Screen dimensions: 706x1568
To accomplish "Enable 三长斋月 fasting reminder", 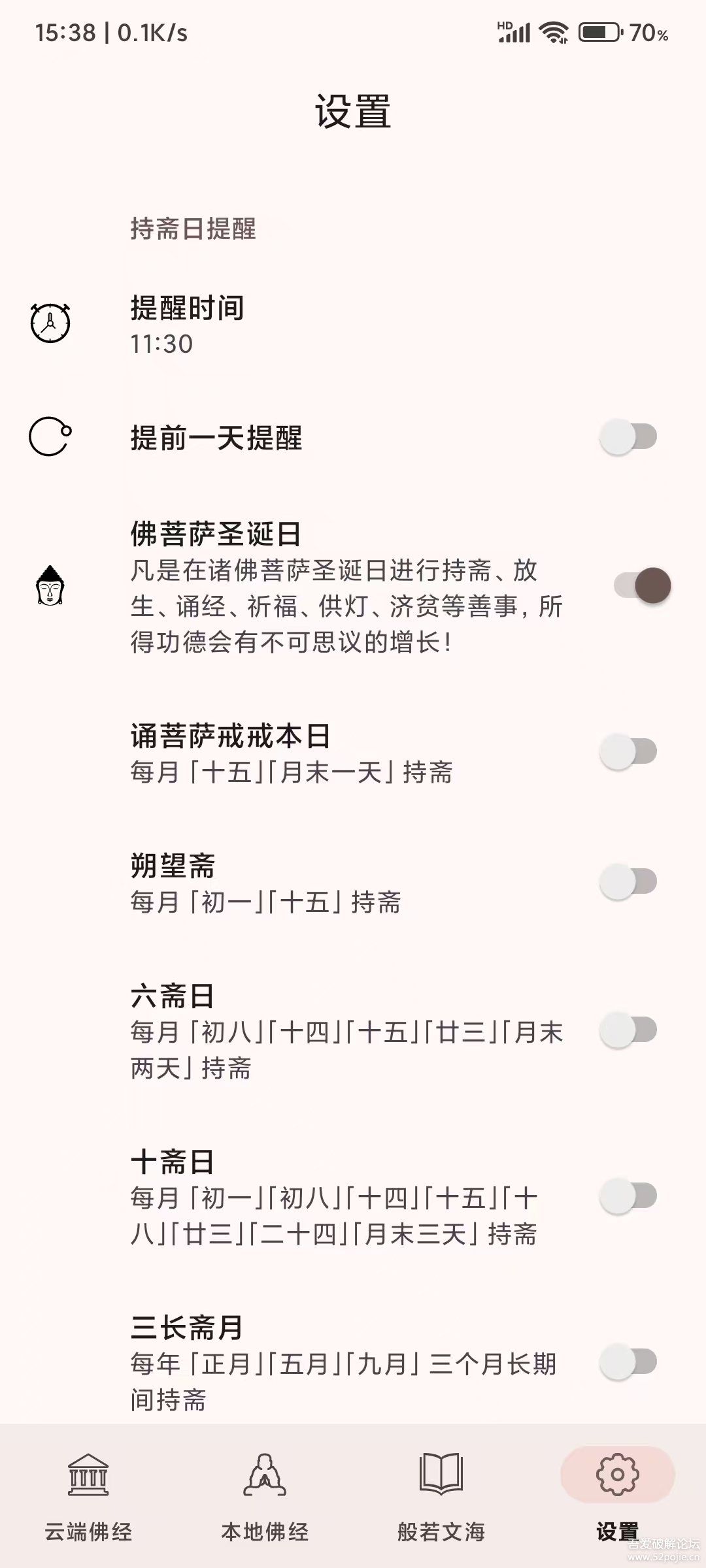I will (x=628, y=1362).
